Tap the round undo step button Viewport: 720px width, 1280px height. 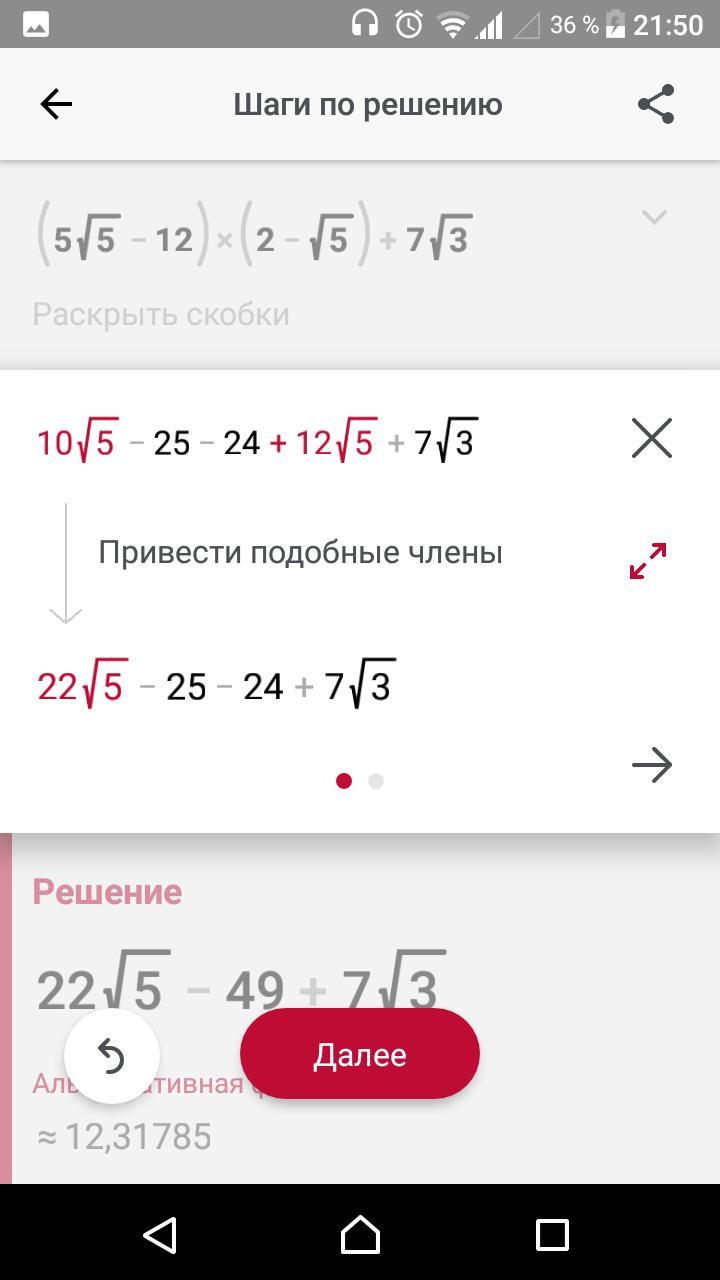pyautogui.click(x=112, y=1056)
